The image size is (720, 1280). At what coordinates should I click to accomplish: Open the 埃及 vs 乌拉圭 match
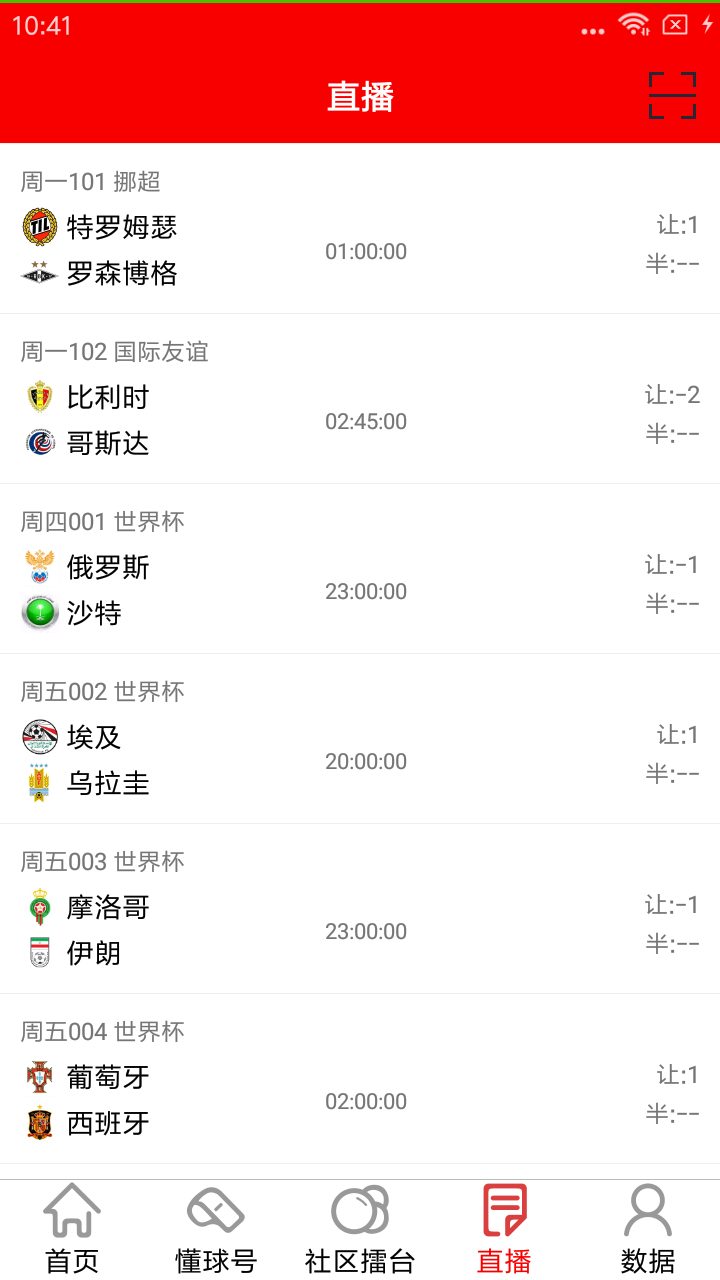point(360,739)
